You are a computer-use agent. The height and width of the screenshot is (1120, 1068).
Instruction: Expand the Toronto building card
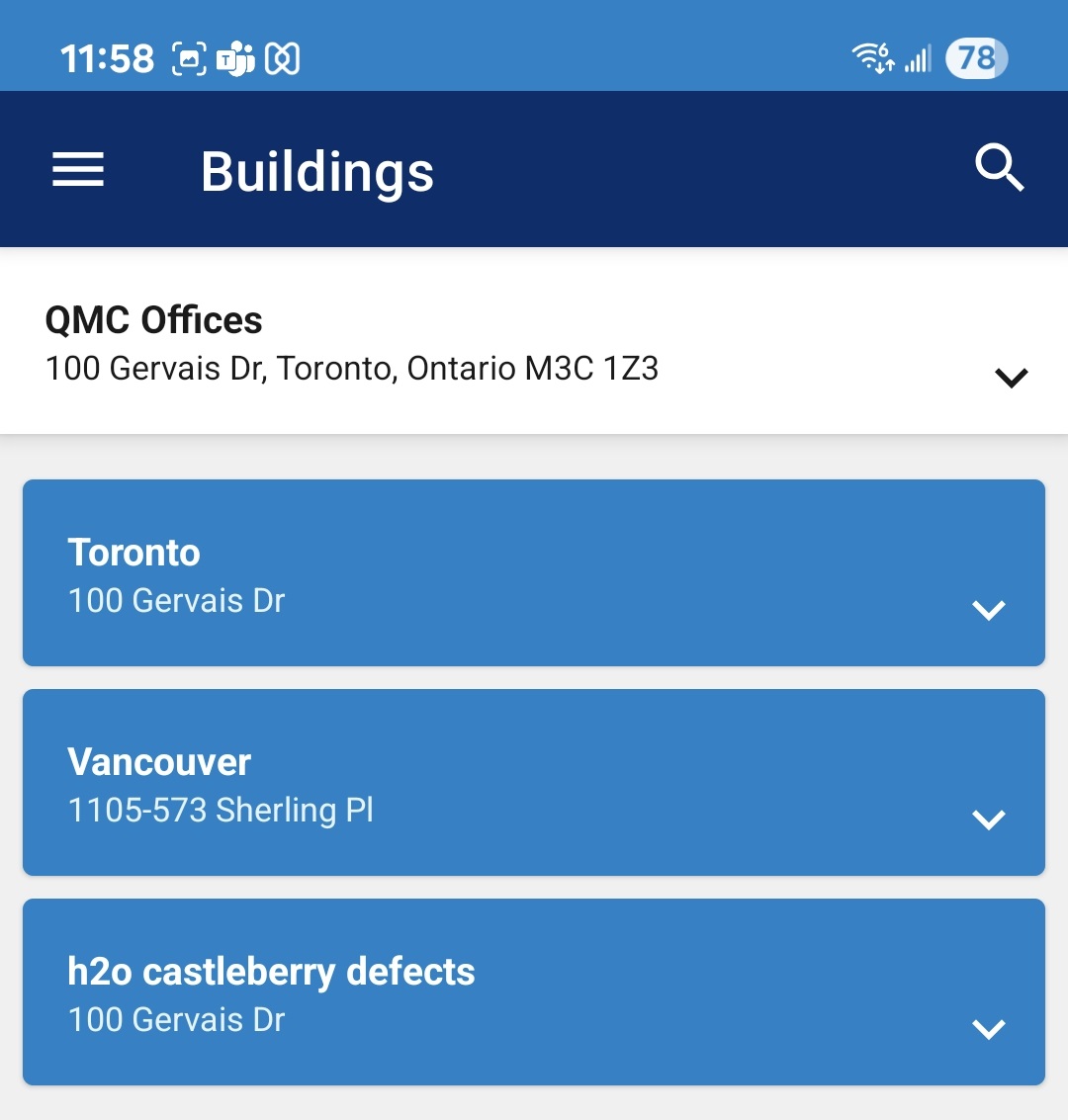988,610
